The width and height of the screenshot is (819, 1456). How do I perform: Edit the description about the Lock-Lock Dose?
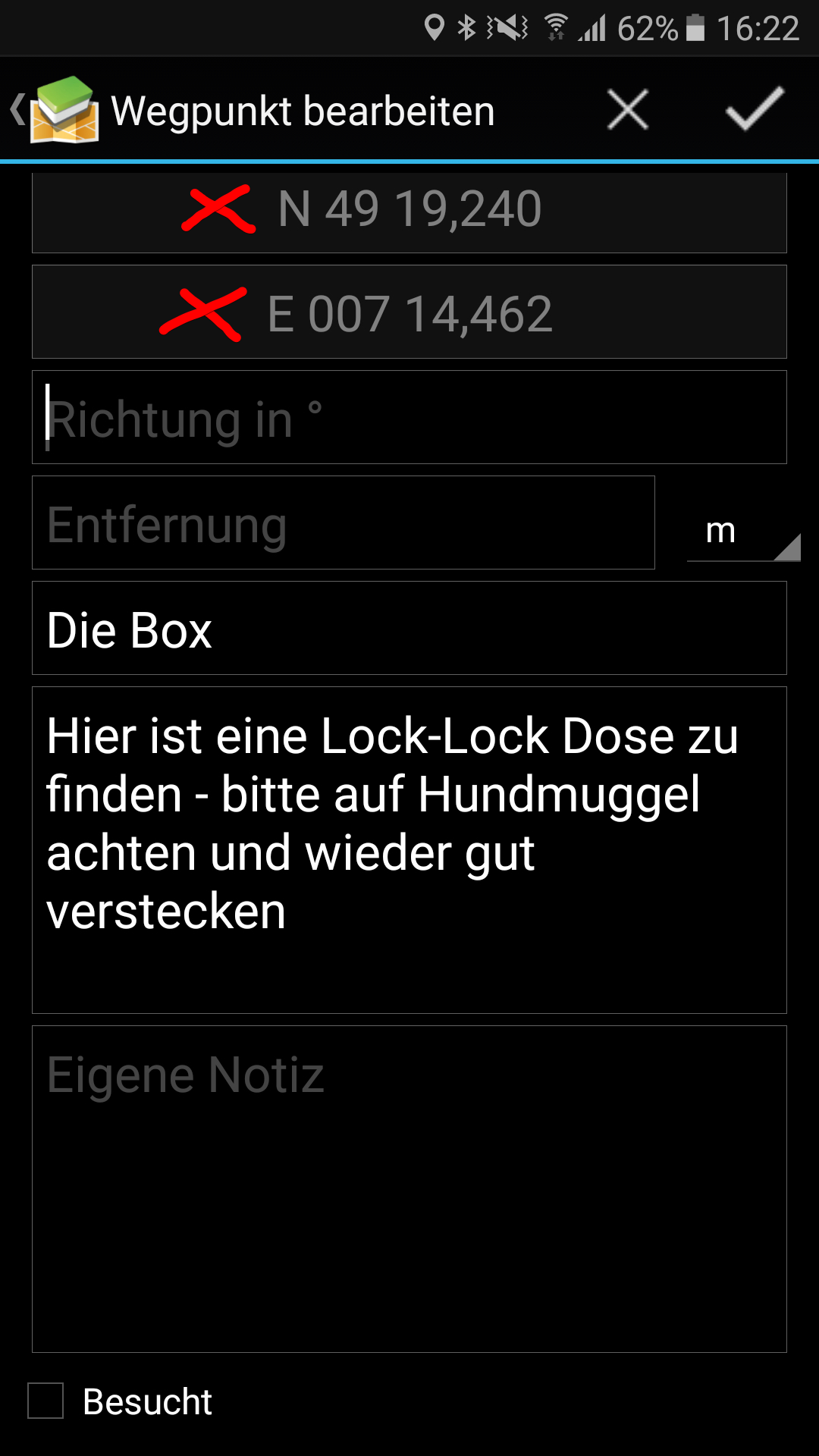409,850
